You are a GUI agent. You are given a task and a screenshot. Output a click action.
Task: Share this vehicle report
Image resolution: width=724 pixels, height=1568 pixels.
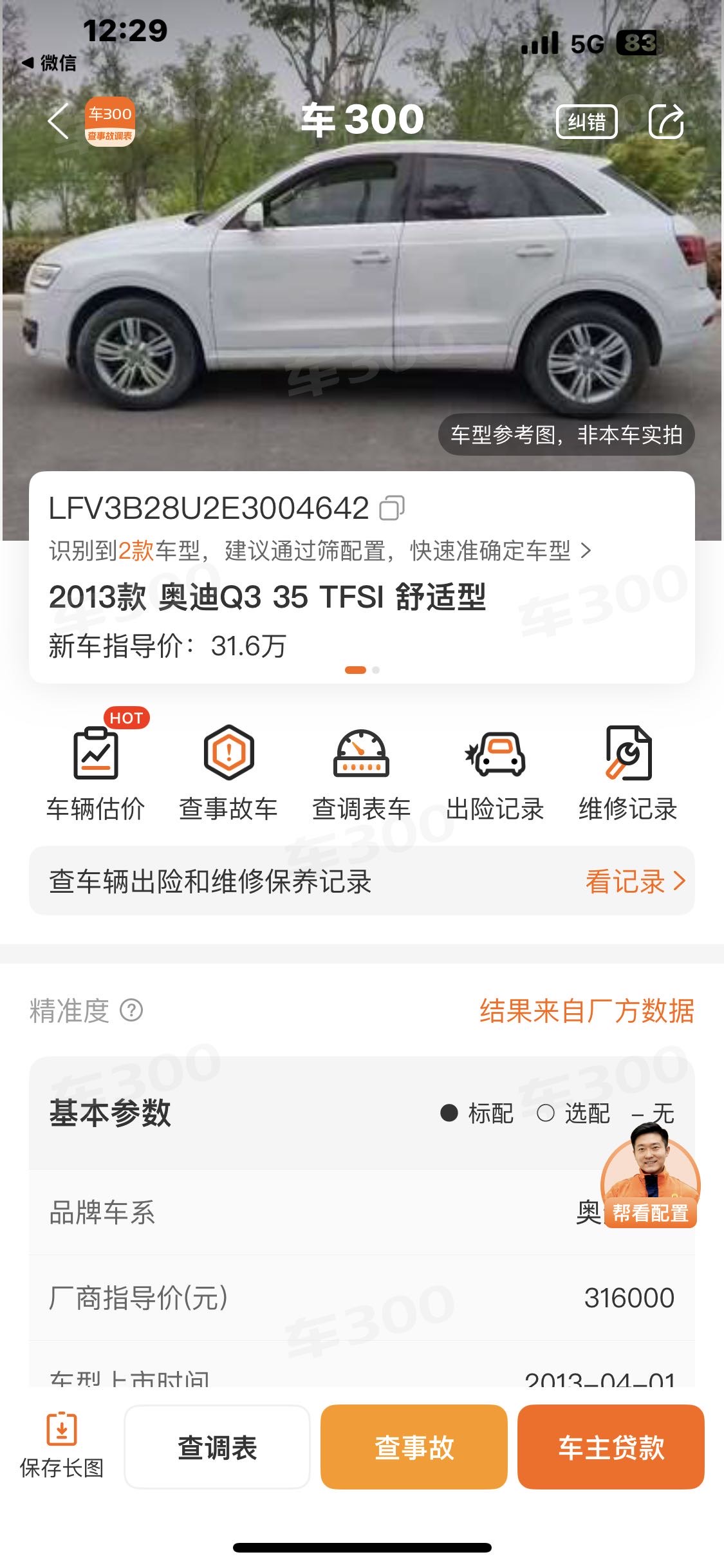click(665, 122)
